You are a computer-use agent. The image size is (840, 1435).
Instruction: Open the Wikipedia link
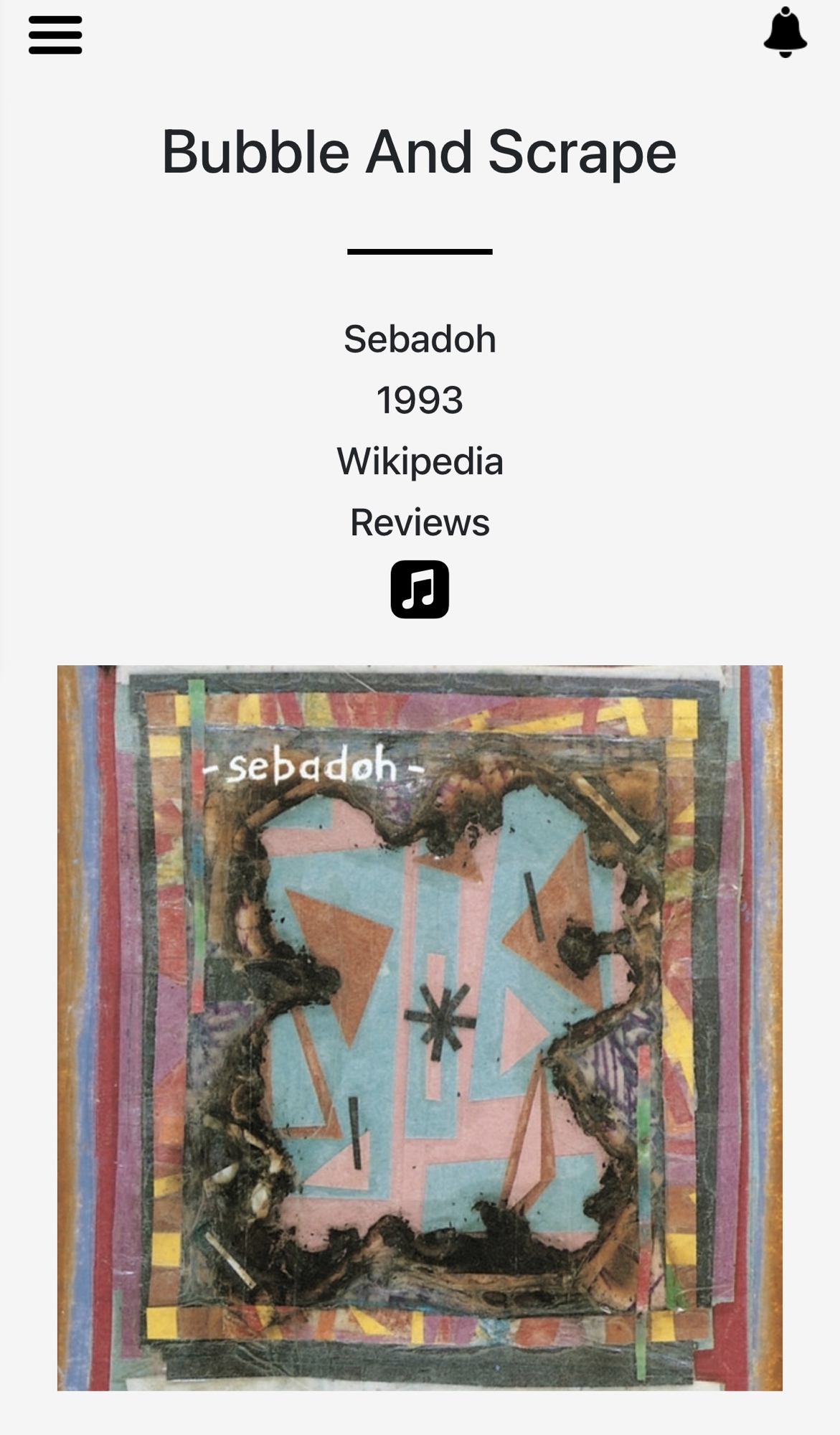(420, 461)
